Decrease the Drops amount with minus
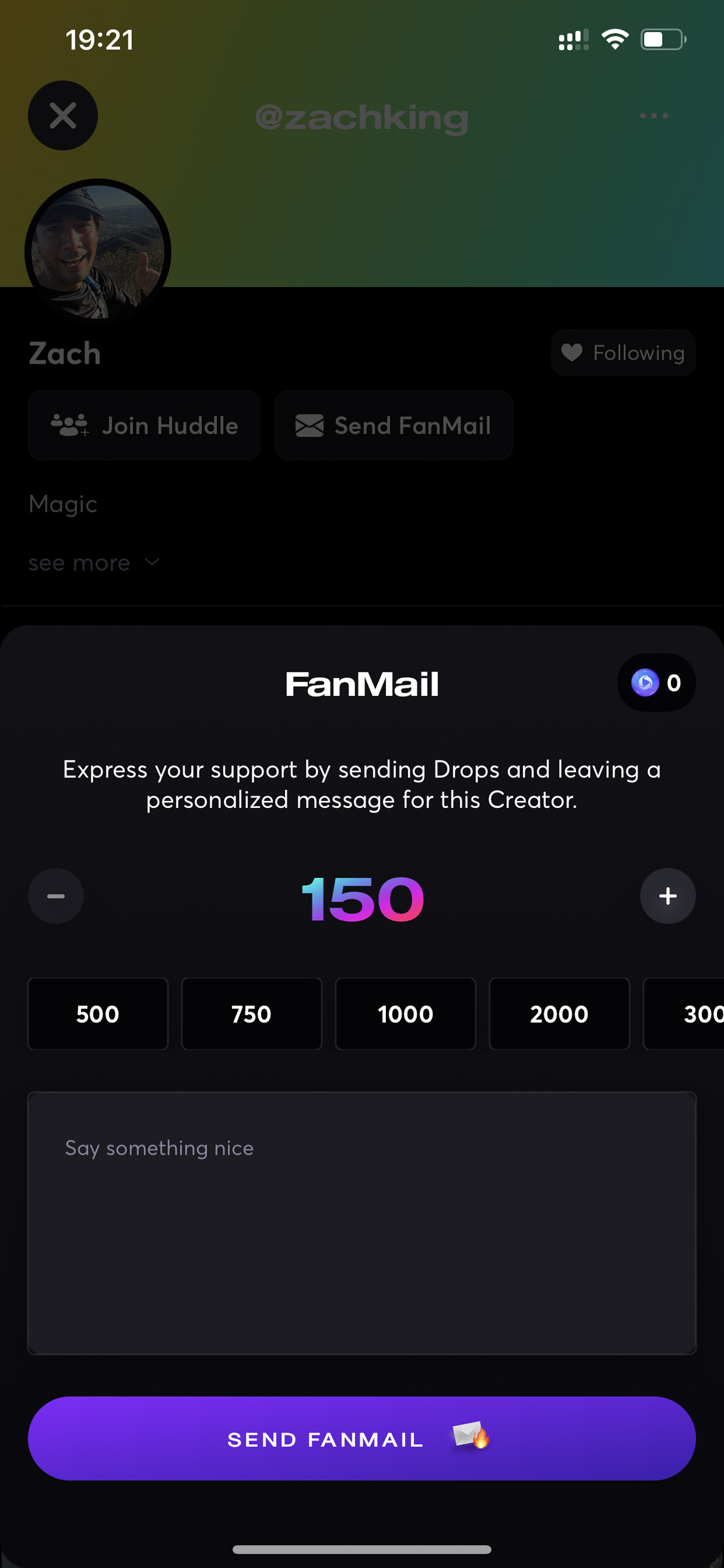Screen dimensions: 724x1568 click(x=56, y=896)
